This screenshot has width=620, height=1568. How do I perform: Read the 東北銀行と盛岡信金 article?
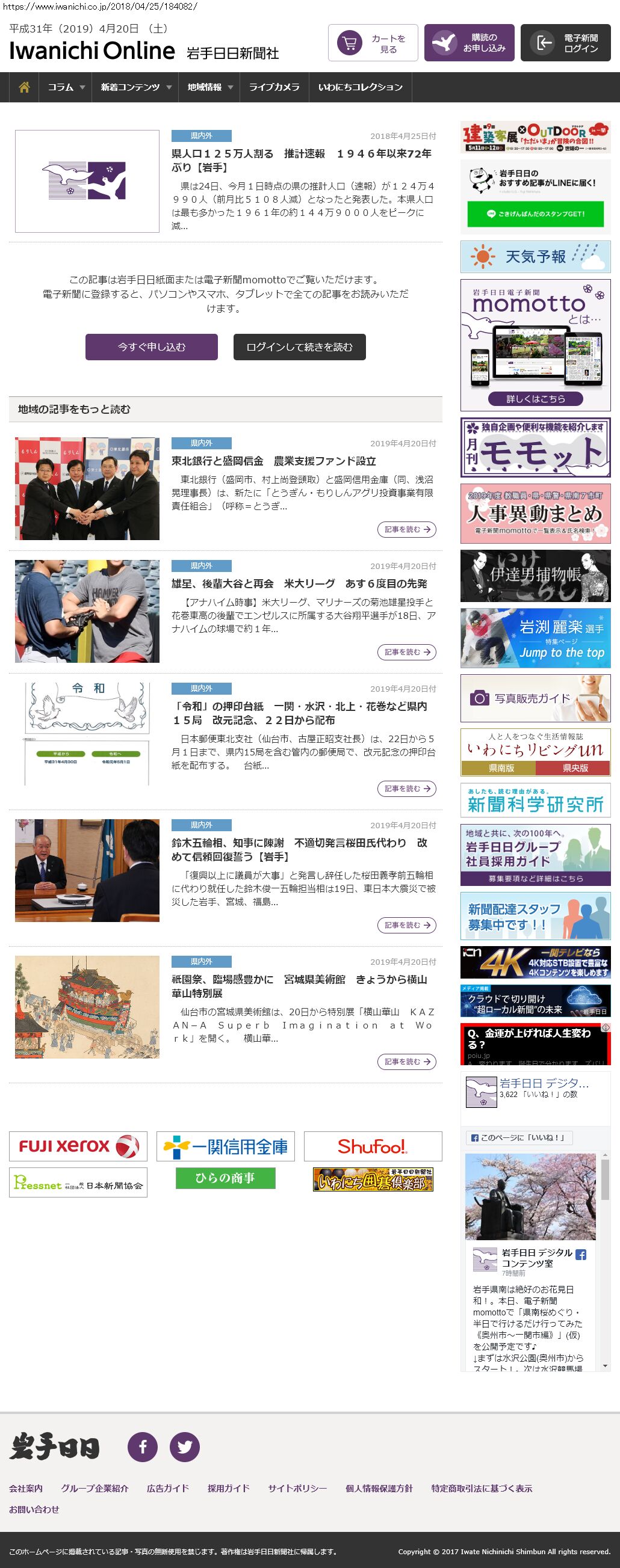407,529
